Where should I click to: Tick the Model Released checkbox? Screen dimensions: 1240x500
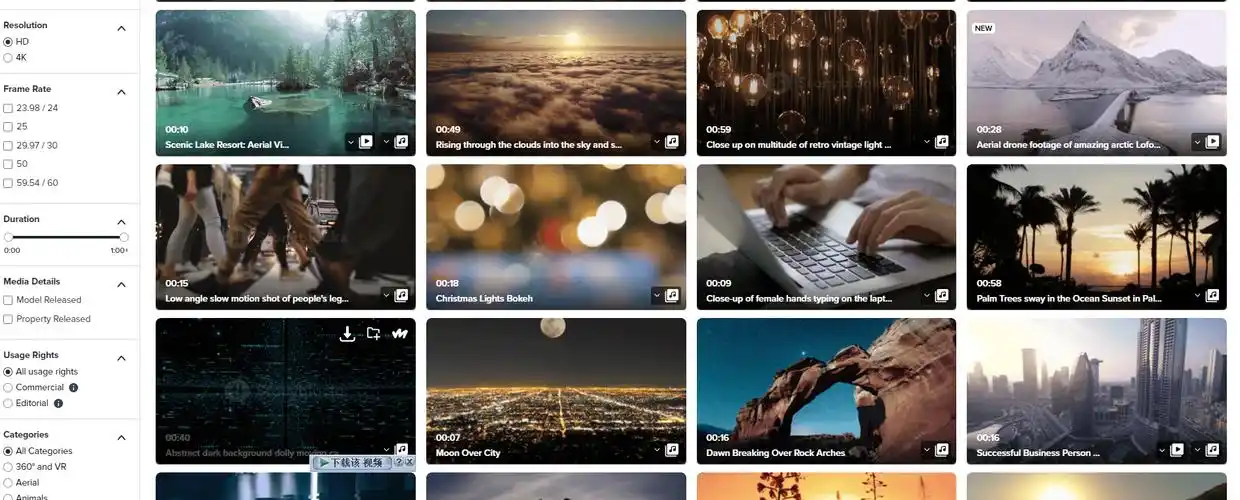(x=8, y=300)
